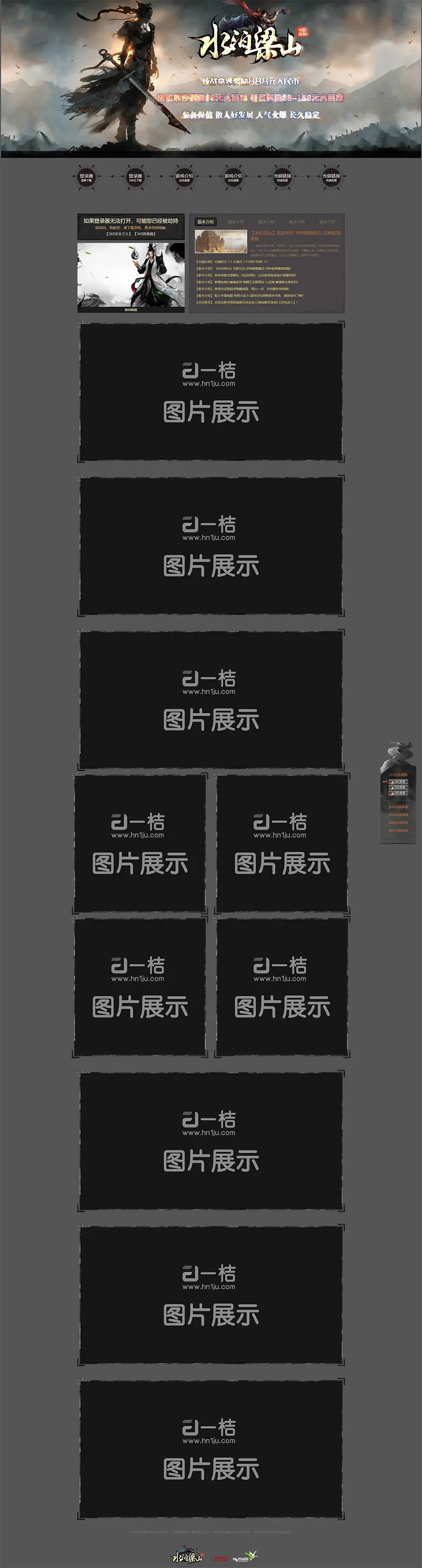The image size is (422, 1568).
Task: Open the 360急救箱 link
Action: pyautogui.click(x=145, y=234)
